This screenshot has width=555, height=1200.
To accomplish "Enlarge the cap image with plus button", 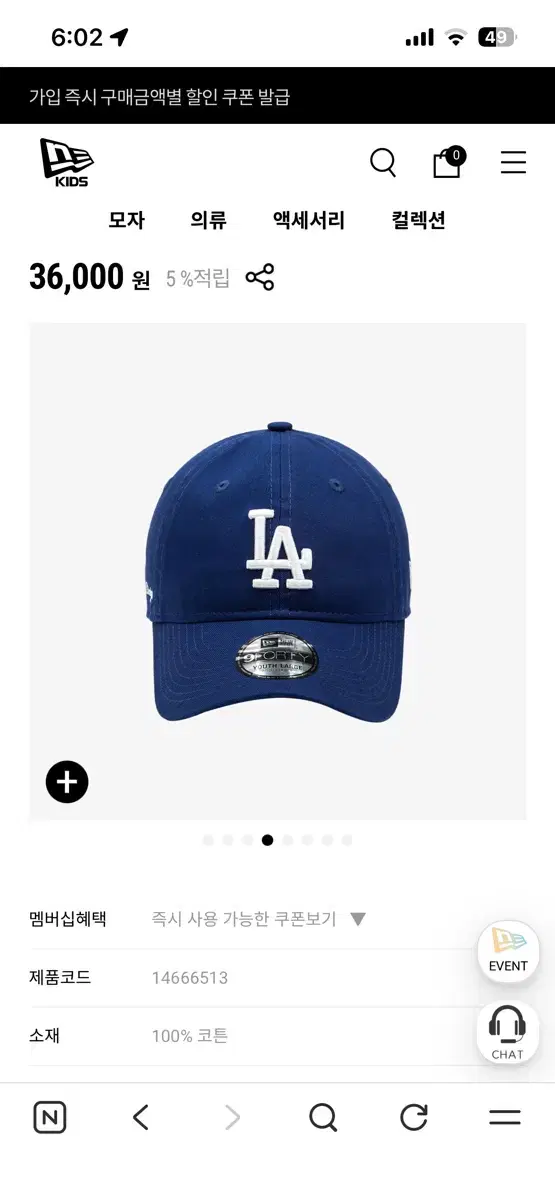I will pyautogui.click(x=67, y=782).
